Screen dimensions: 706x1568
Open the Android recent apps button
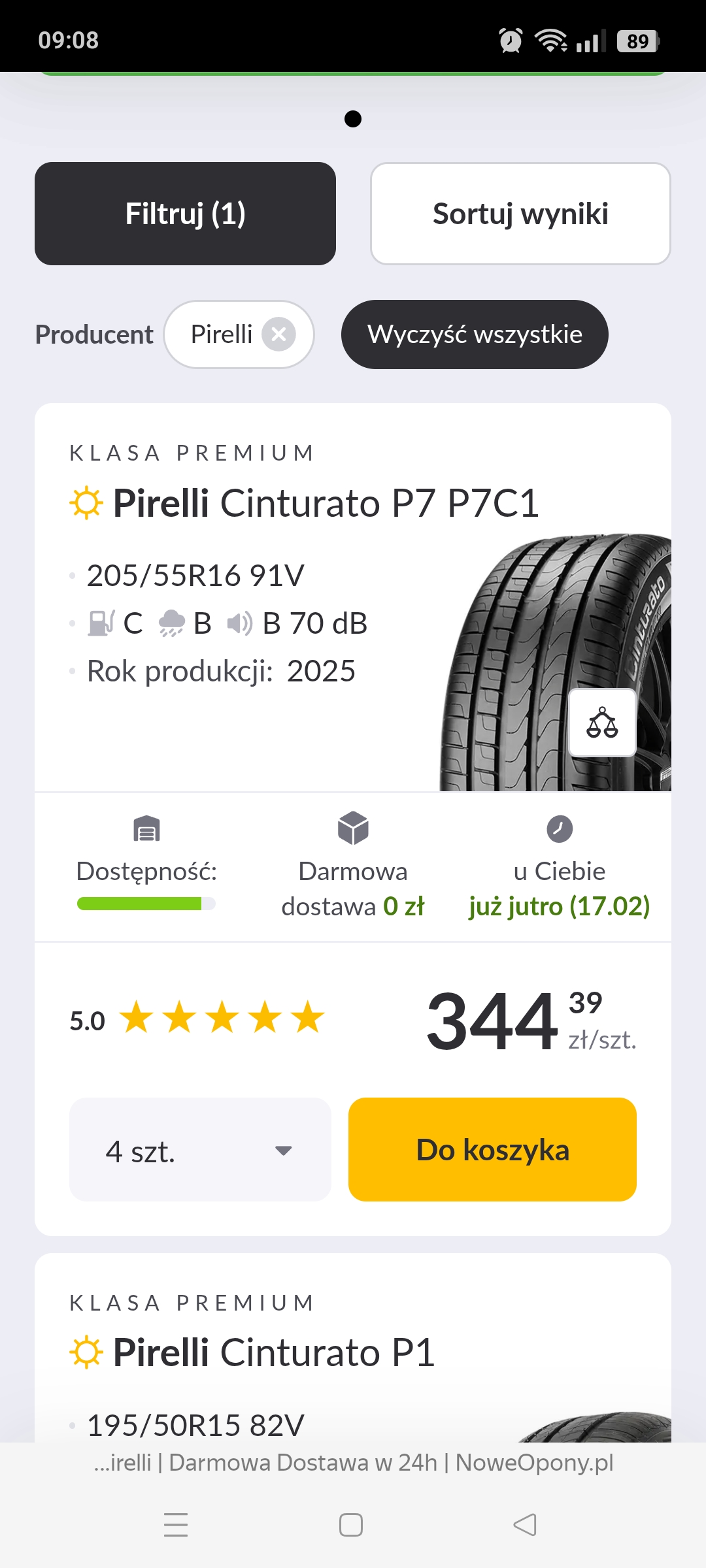[x=176, y=1525]
